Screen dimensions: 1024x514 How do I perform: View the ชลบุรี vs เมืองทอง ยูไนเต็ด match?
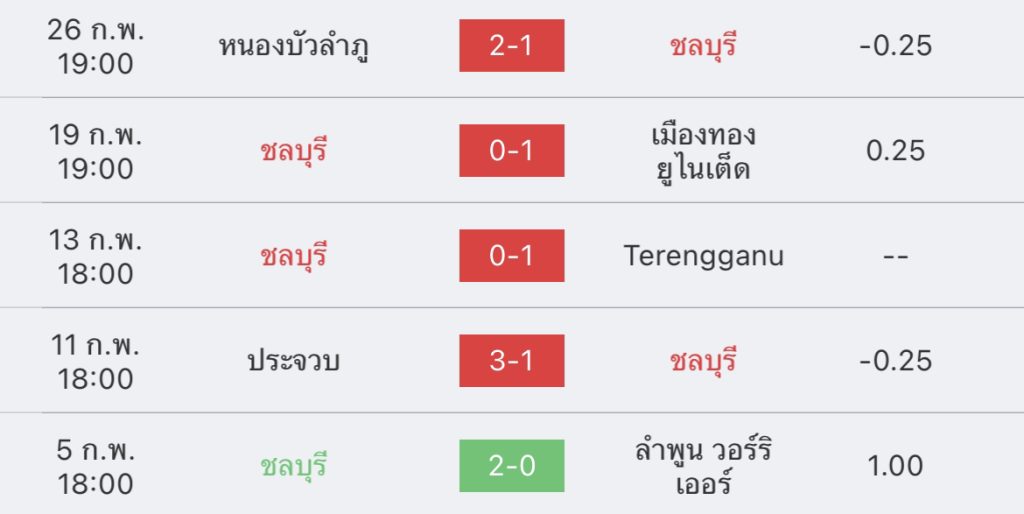coord(511,151)
